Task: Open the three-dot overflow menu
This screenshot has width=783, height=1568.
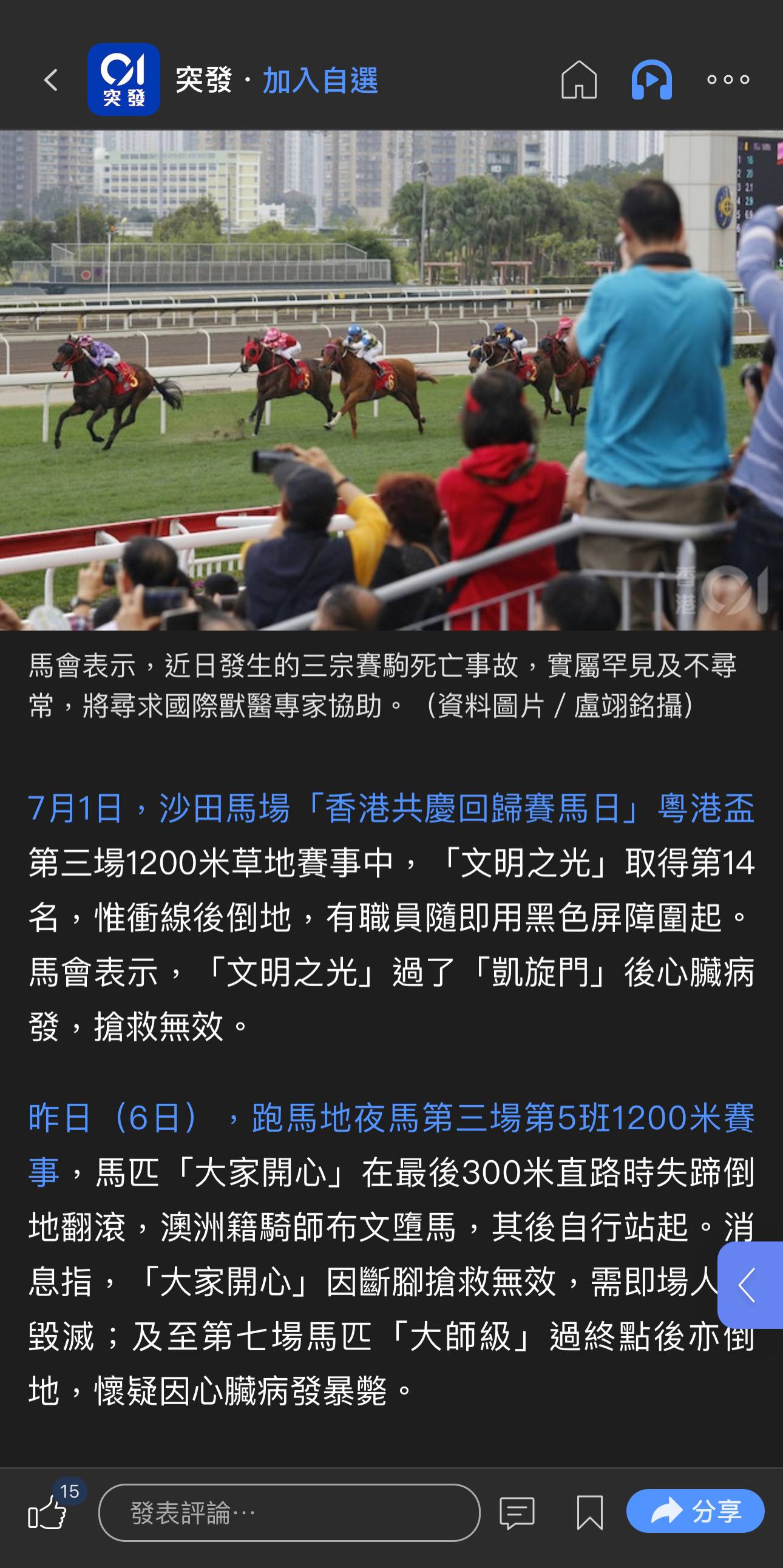Action: pos(728,79)
